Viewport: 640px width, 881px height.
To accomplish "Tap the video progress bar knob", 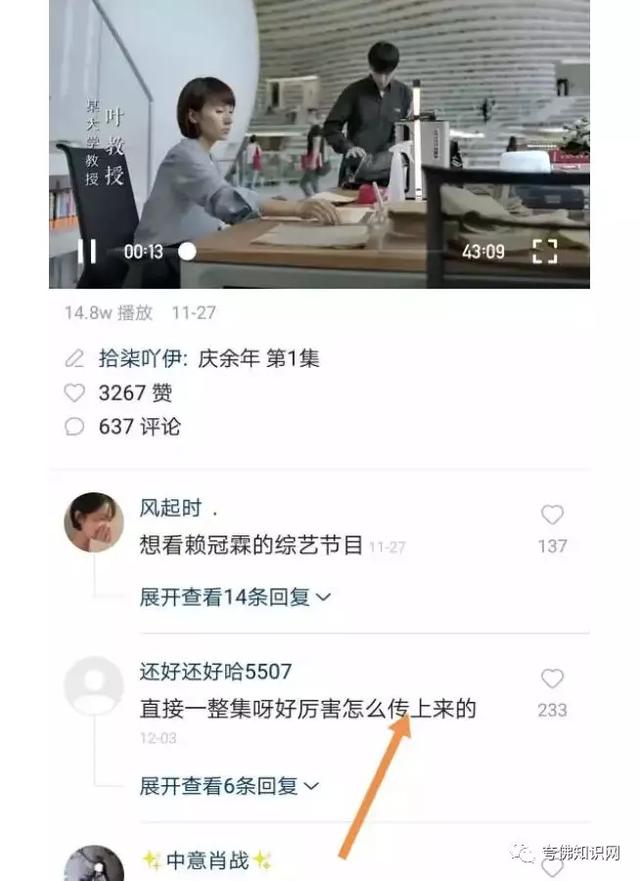I will click(x=187, y=251).
